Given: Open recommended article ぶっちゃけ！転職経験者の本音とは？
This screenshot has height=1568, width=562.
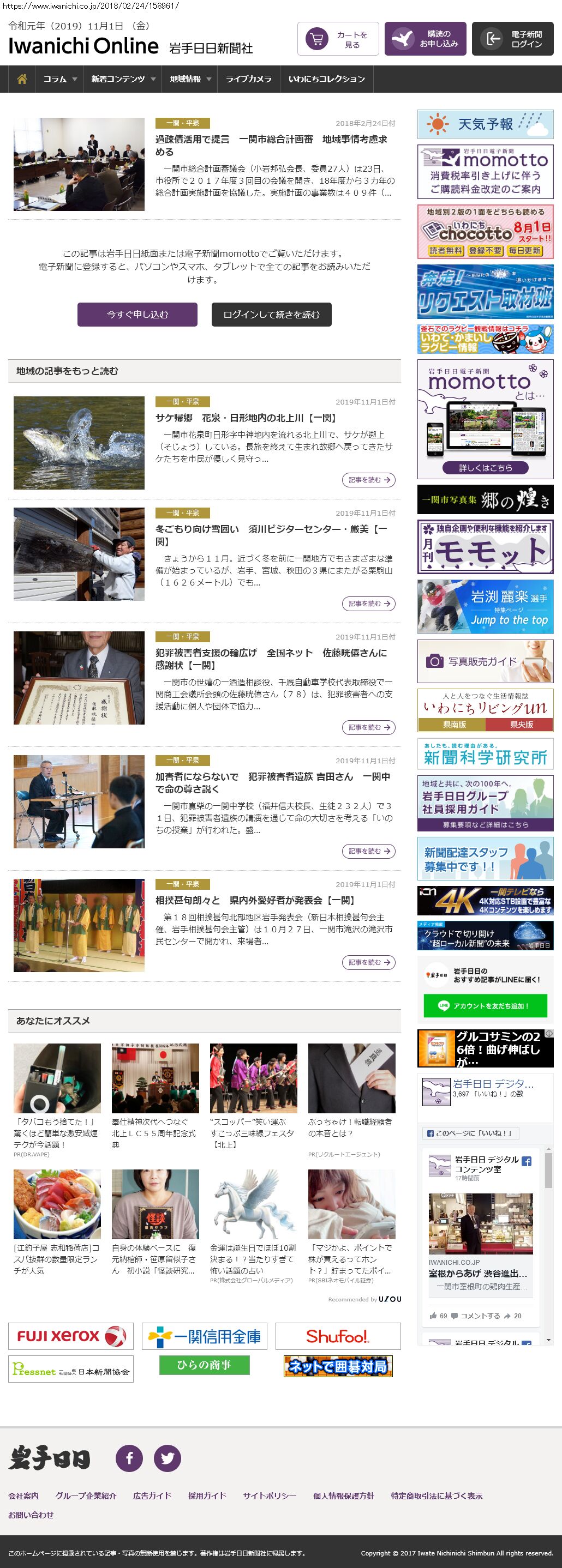Looking at the screenshot, I should click(351, 1127).
